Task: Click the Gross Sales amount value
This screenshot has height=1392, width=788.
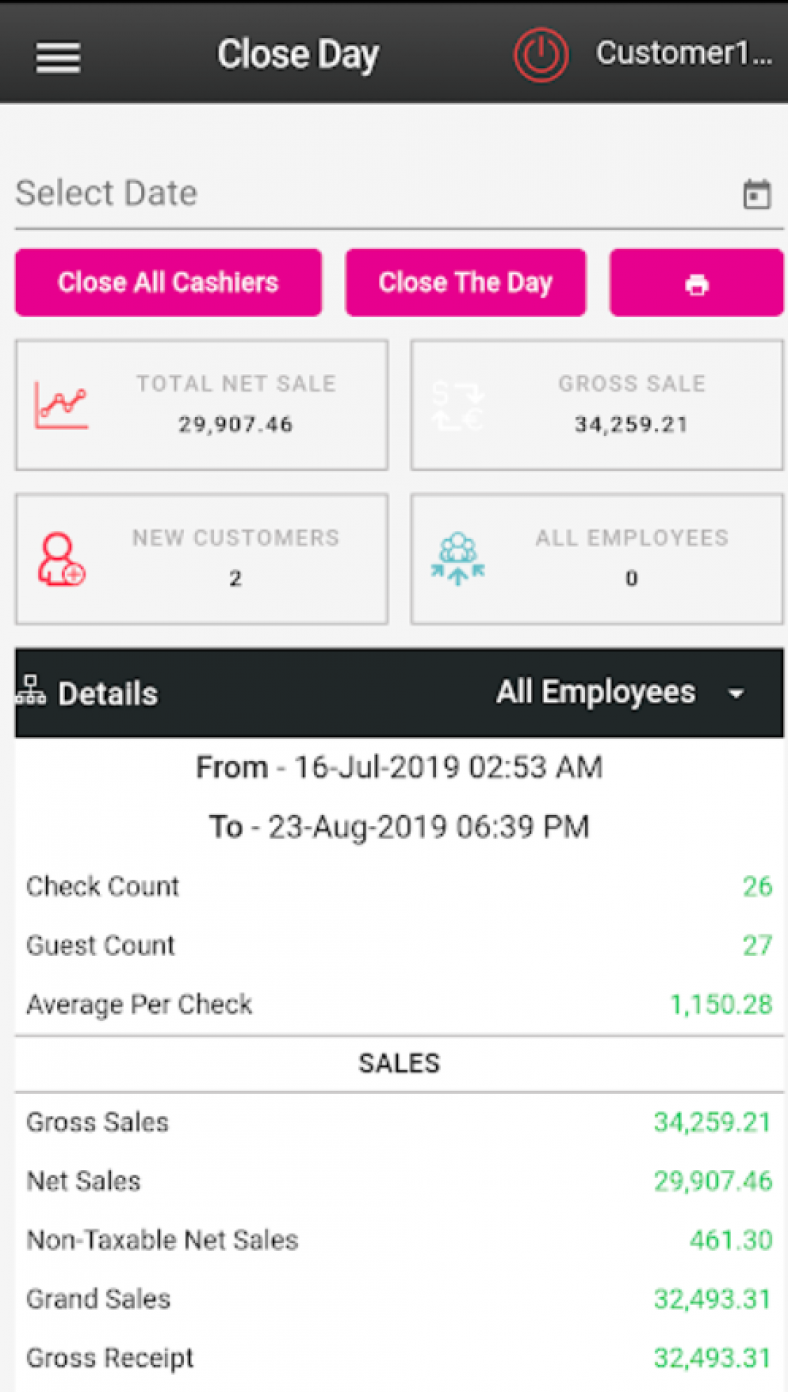Action: coord(712,1122)
